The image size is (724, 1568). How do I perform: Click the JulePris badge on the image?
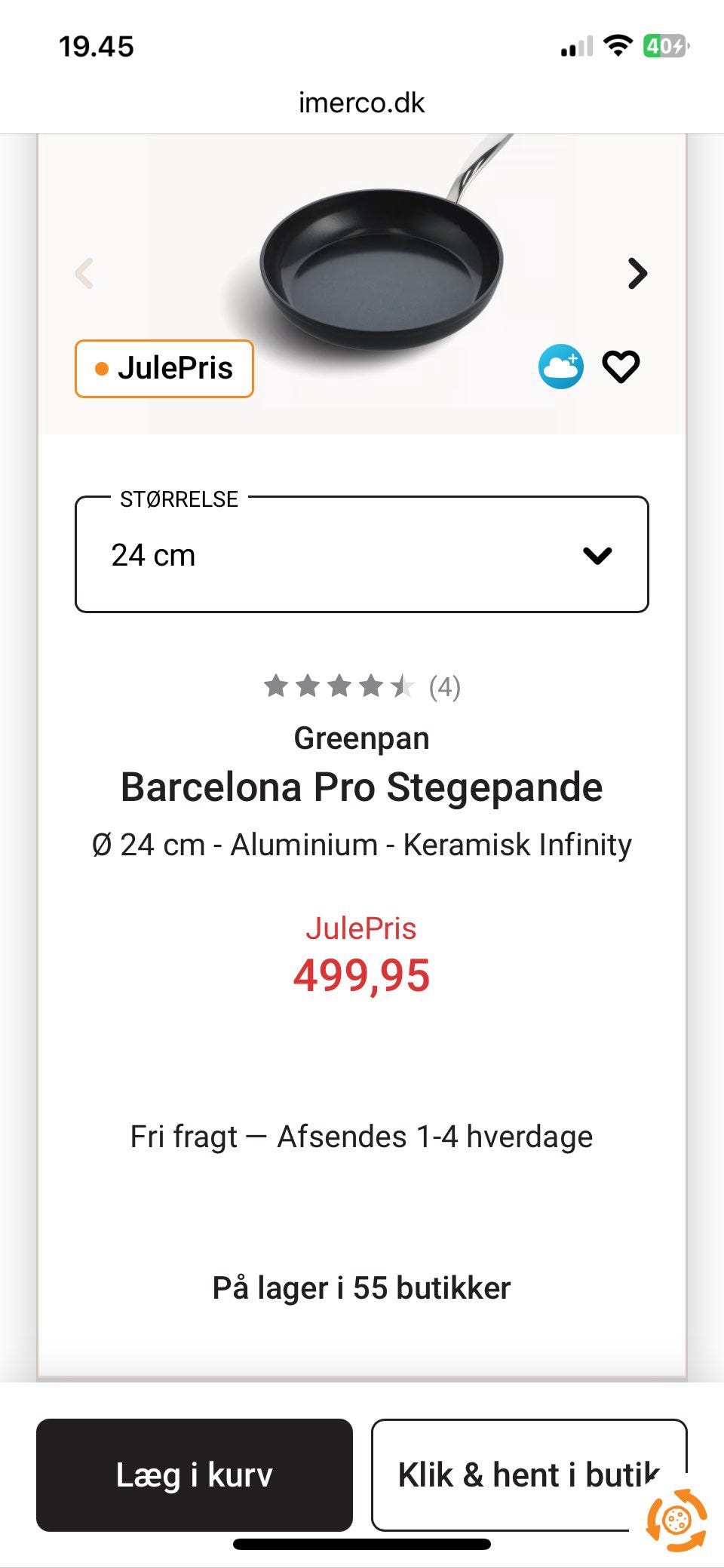pos(163,368)
